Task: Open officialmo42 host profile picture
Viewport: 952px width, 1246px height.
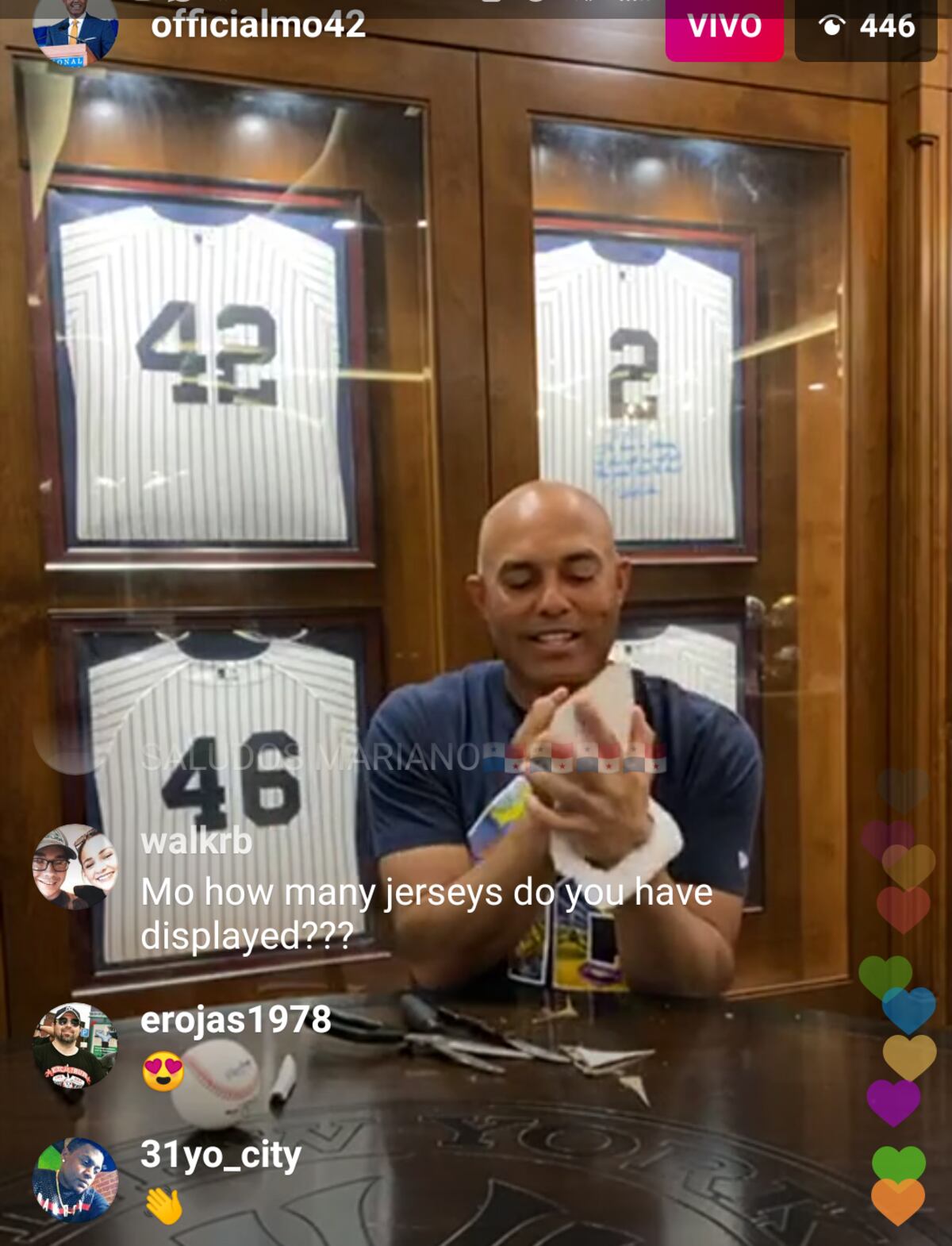Action: 75,30
